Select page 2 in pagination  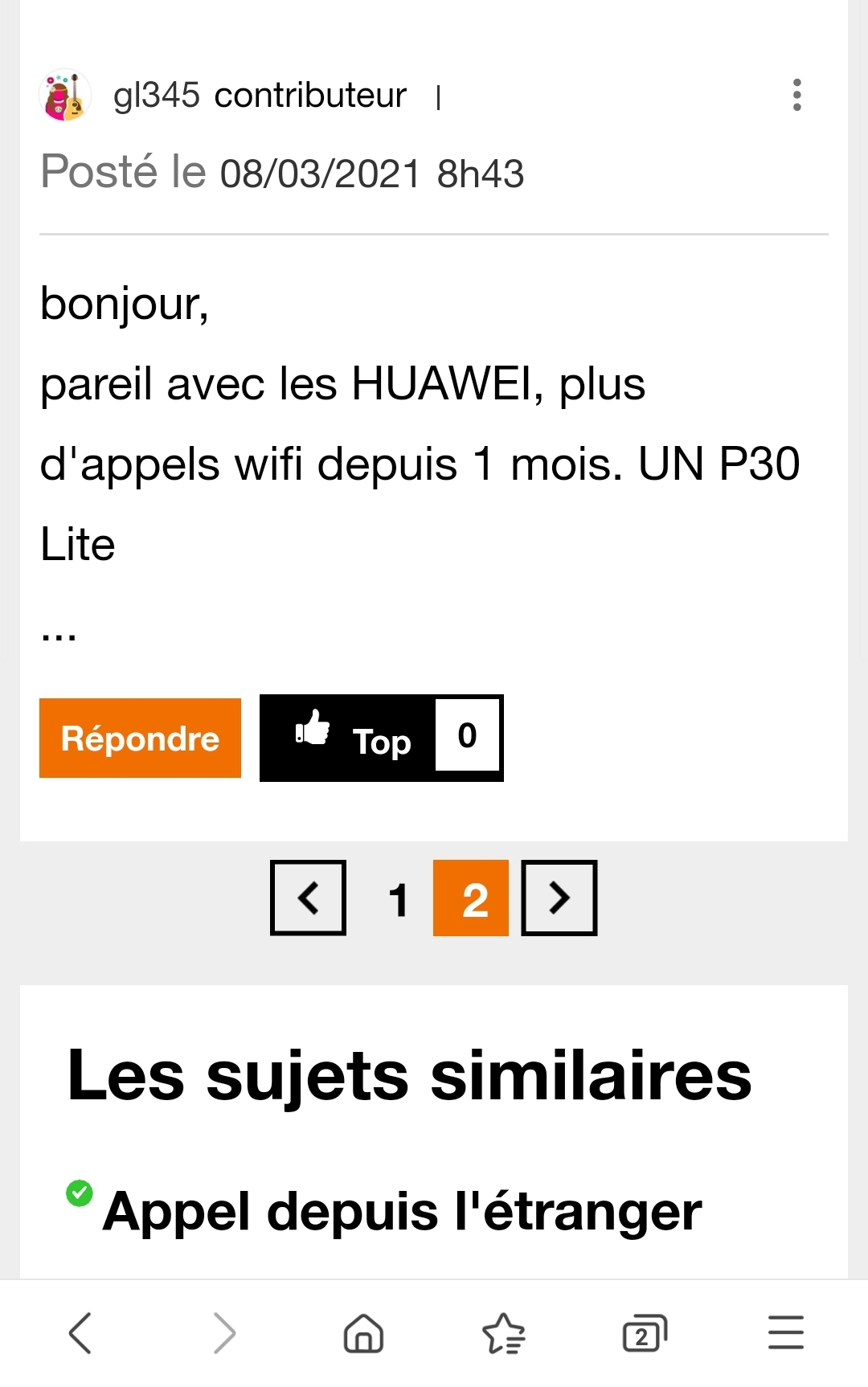click(x=471, y=898)
